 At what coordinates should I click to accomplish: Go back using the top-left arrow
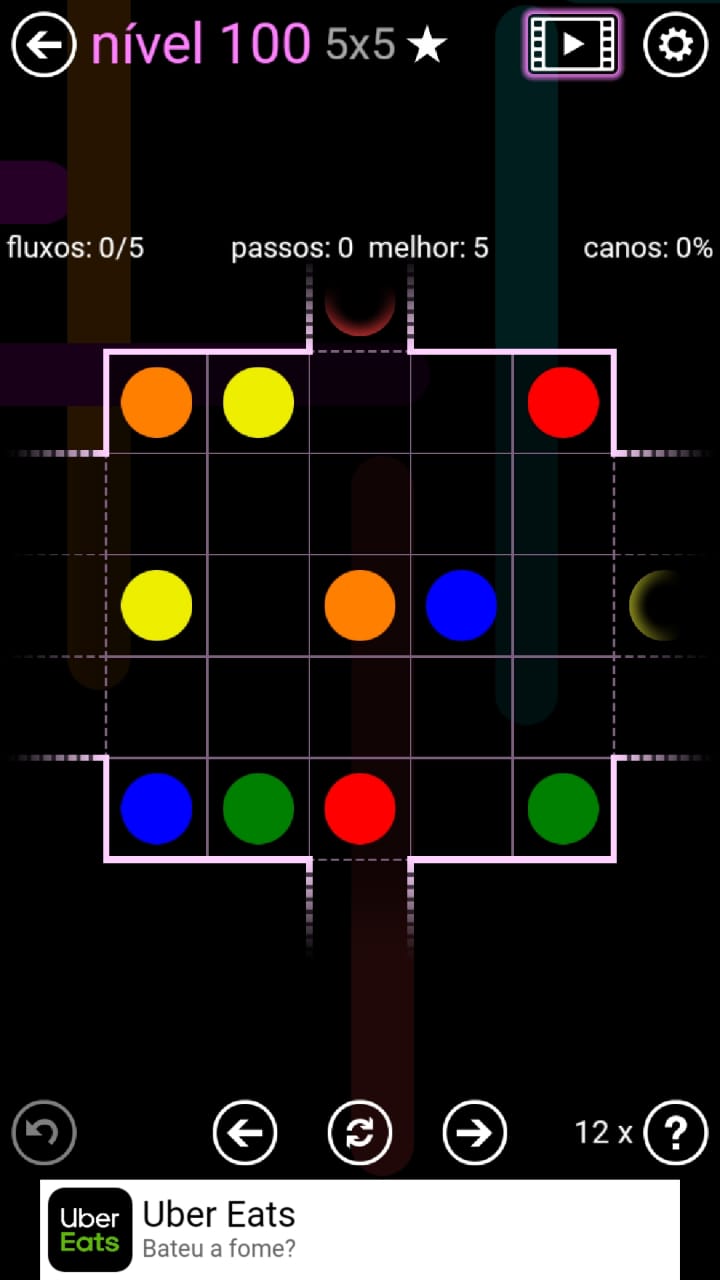(44, 45)
